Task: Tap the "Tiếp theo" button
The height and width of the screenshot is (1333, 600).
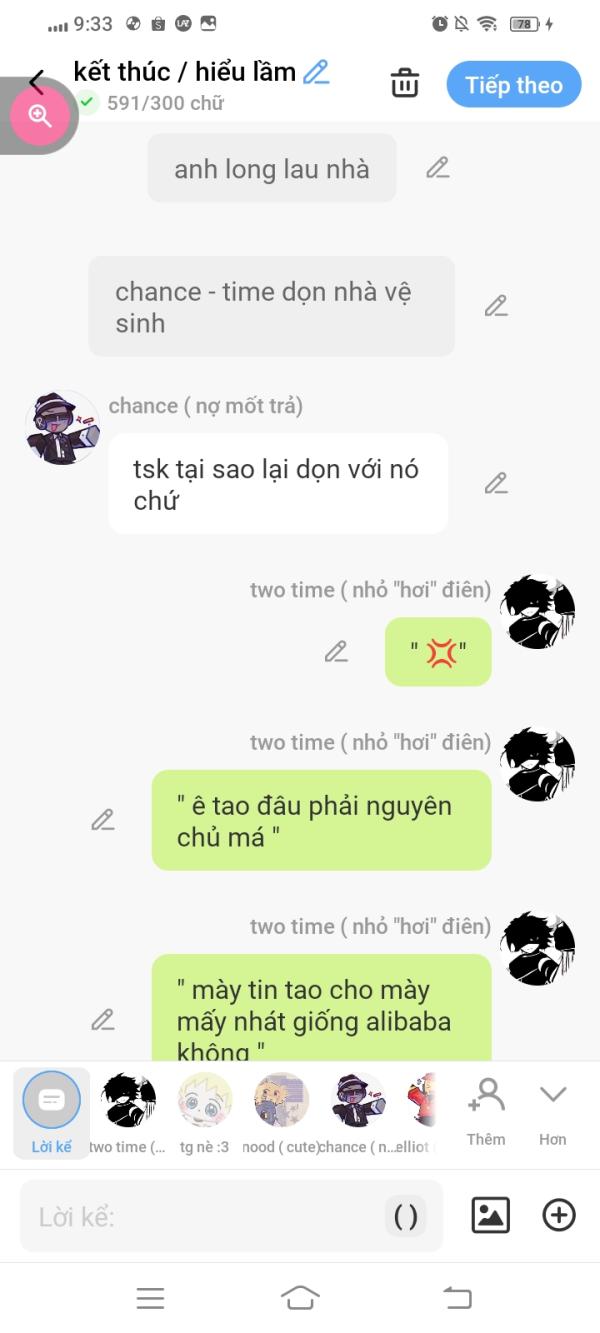Action: pyautogui.click(x=513, y=85)
